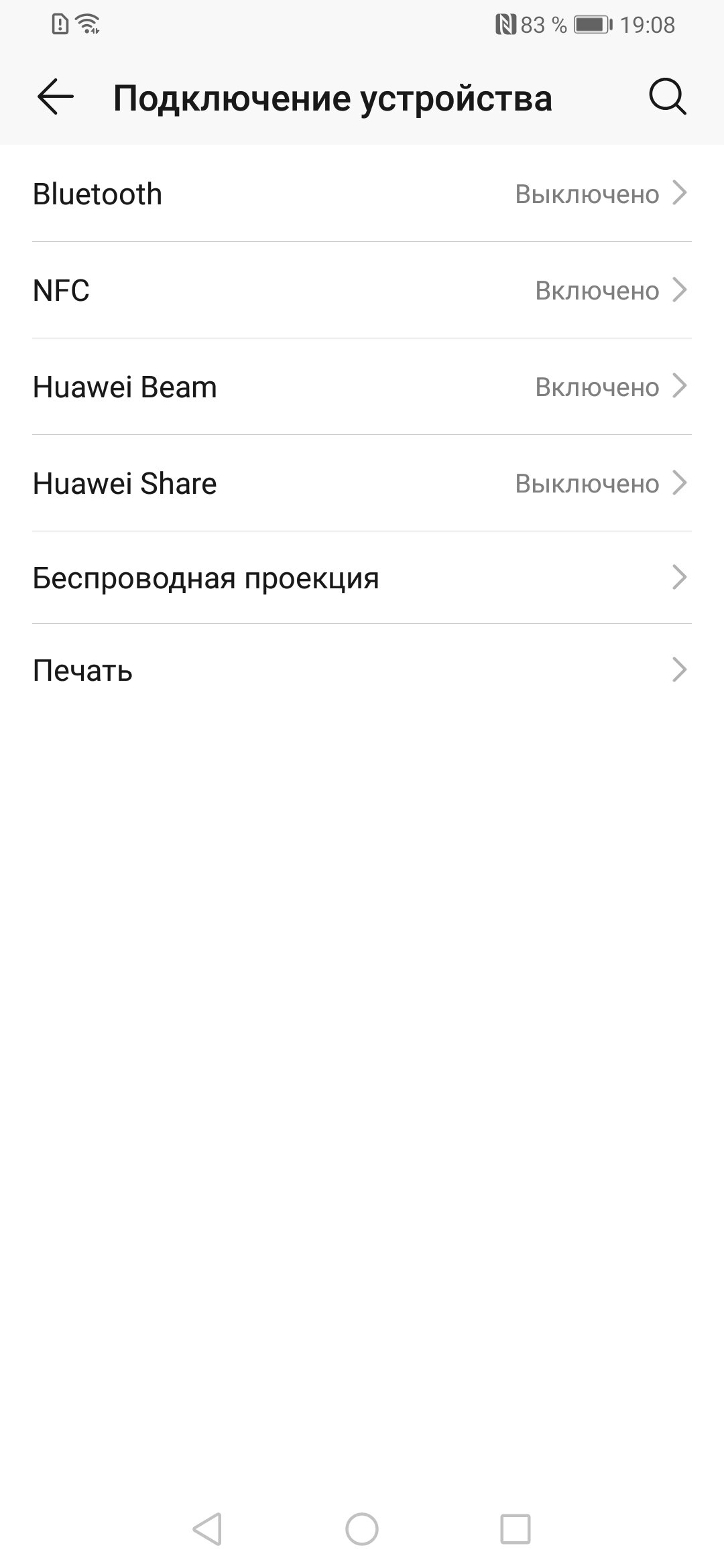The width and height of the screenshot is (724, 1568).
Task: Open the Huawei Share settings
Action: click(362, 483)
